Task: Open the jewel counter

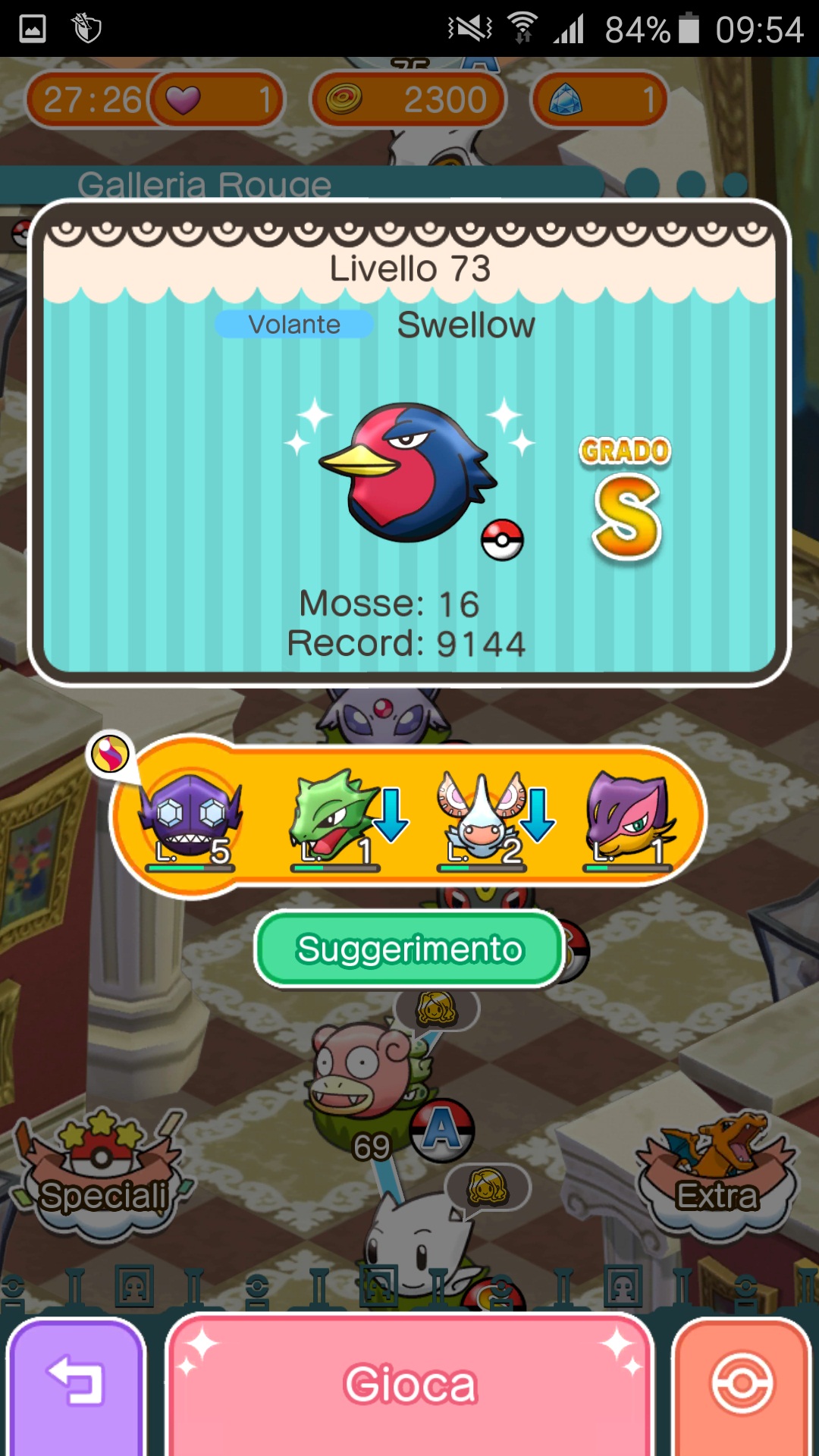Action: click(599, 99)
